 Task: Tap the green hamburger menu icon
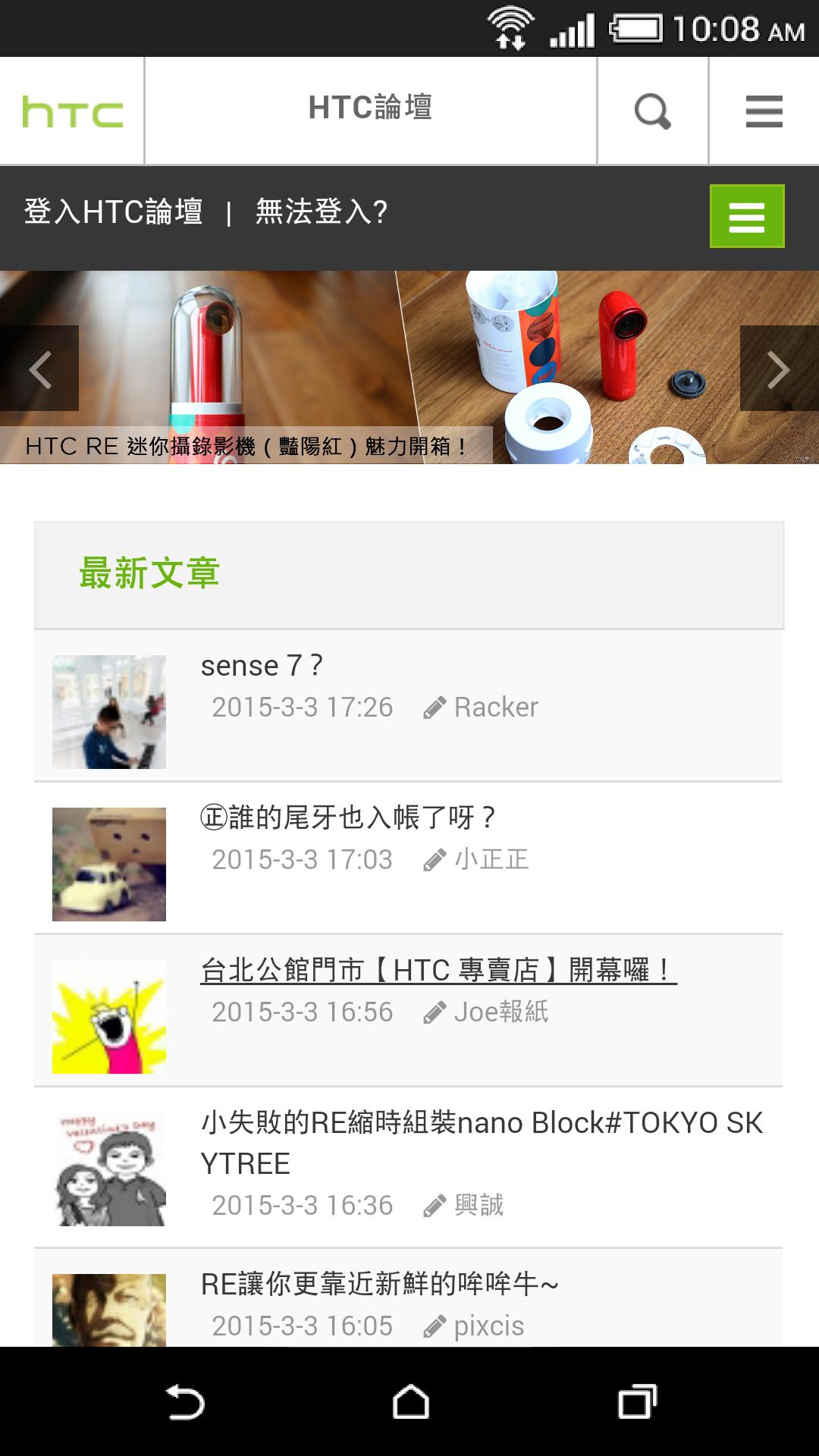click(746, 218)
